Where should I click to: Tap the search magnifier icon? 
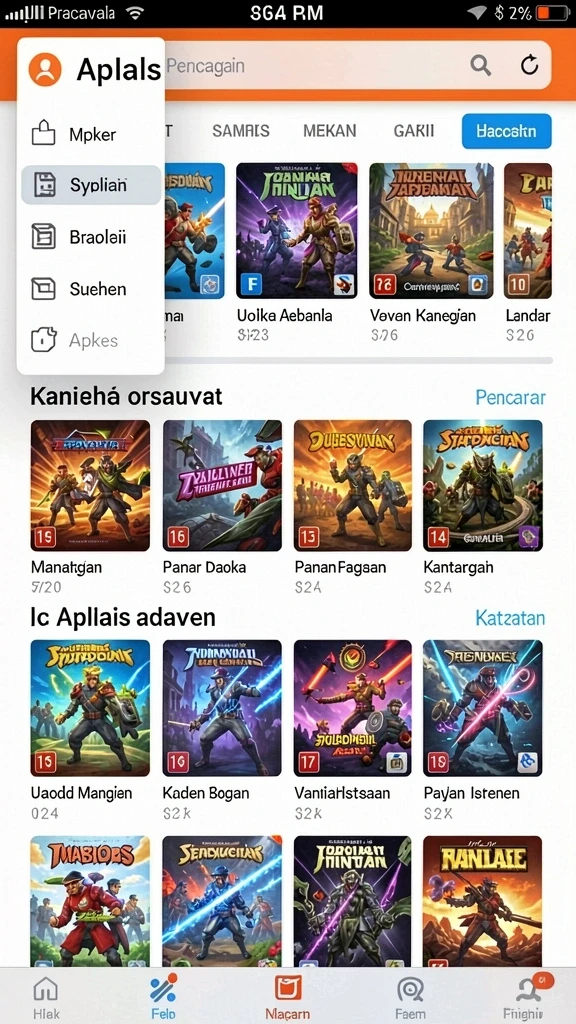click(481, 65)
